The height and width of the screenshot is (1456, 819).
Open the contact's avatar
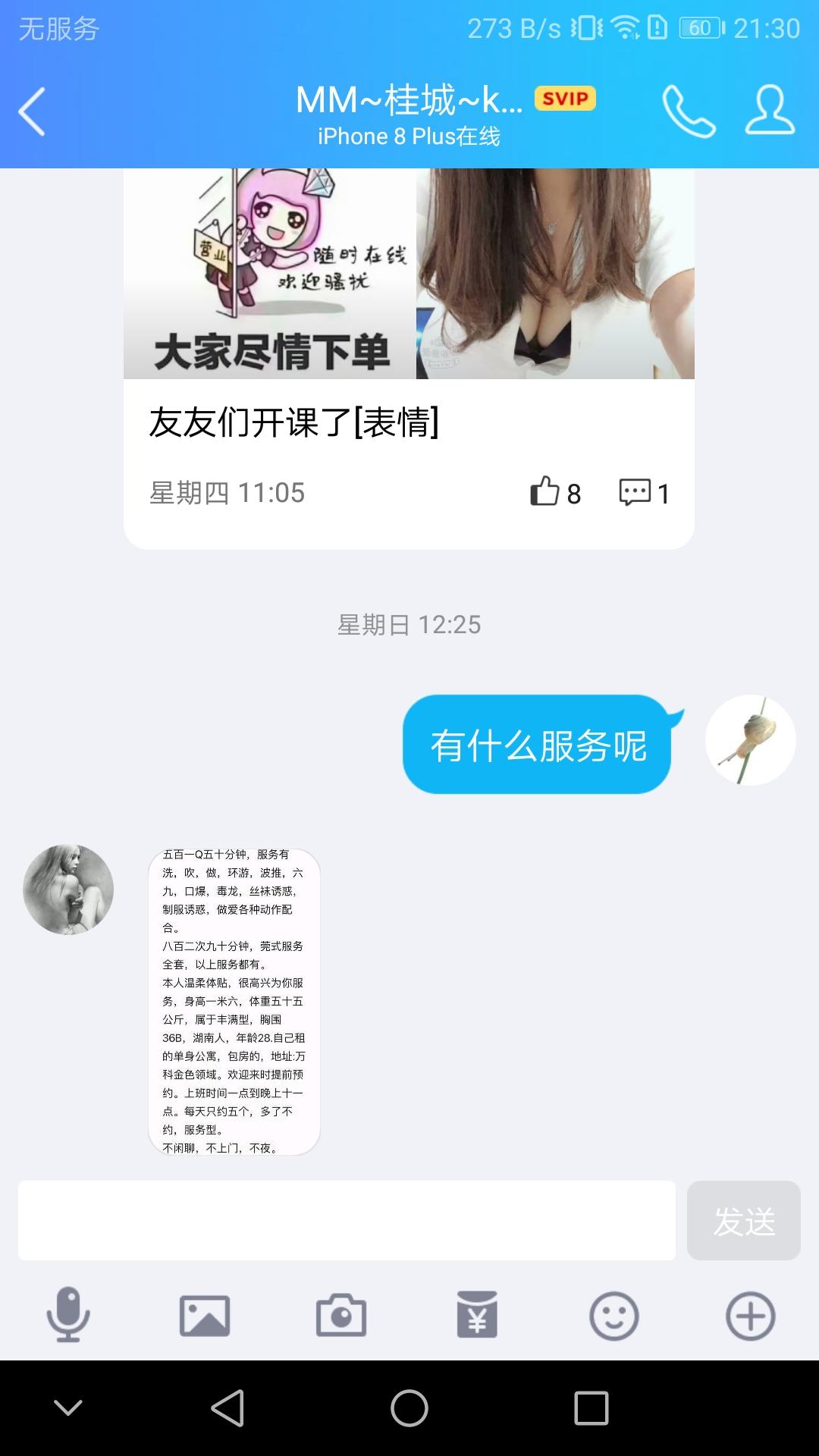(68, 890)
